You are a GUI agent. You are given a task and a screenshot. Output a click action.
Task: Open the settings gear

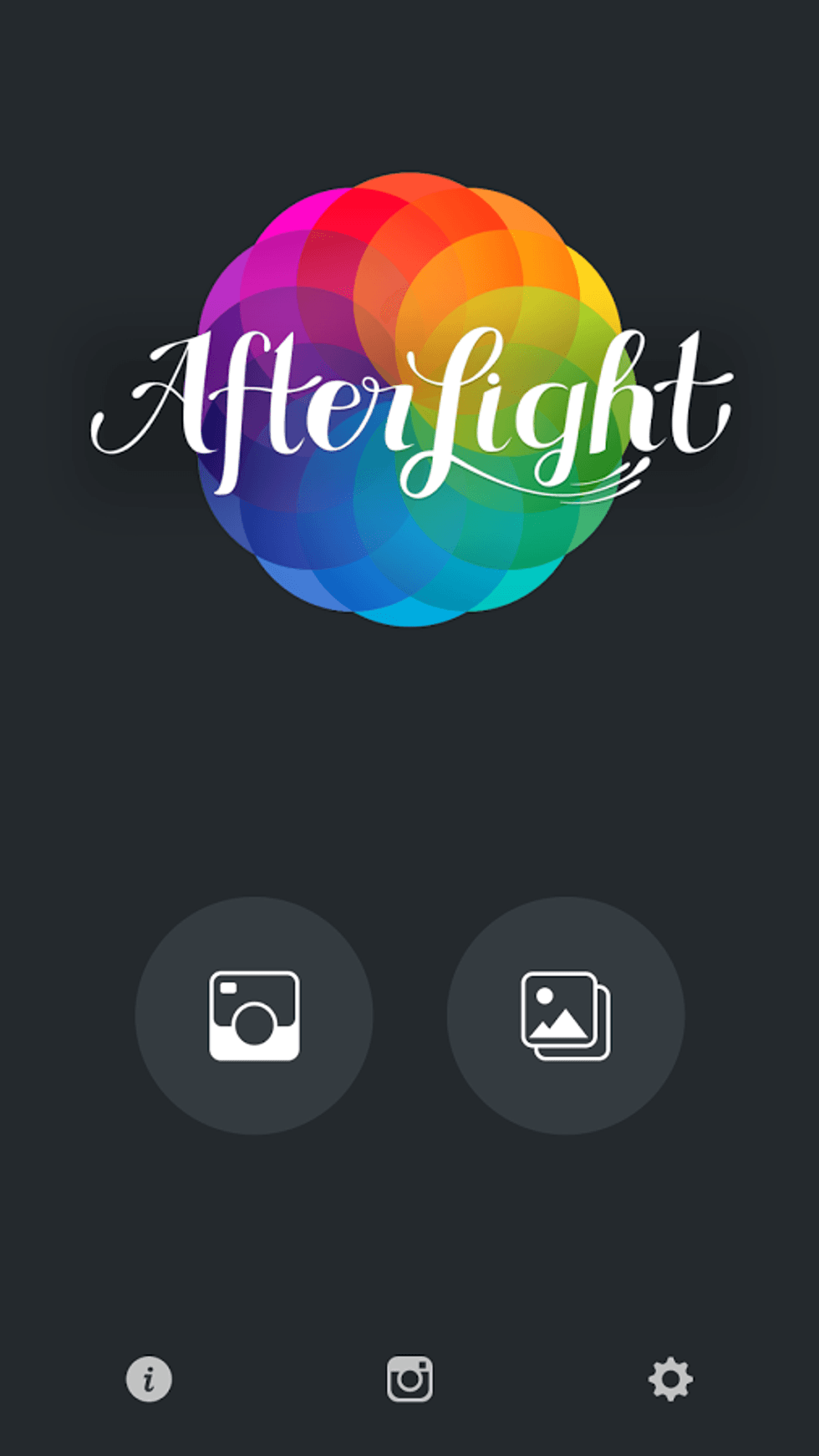[670, 1379]
